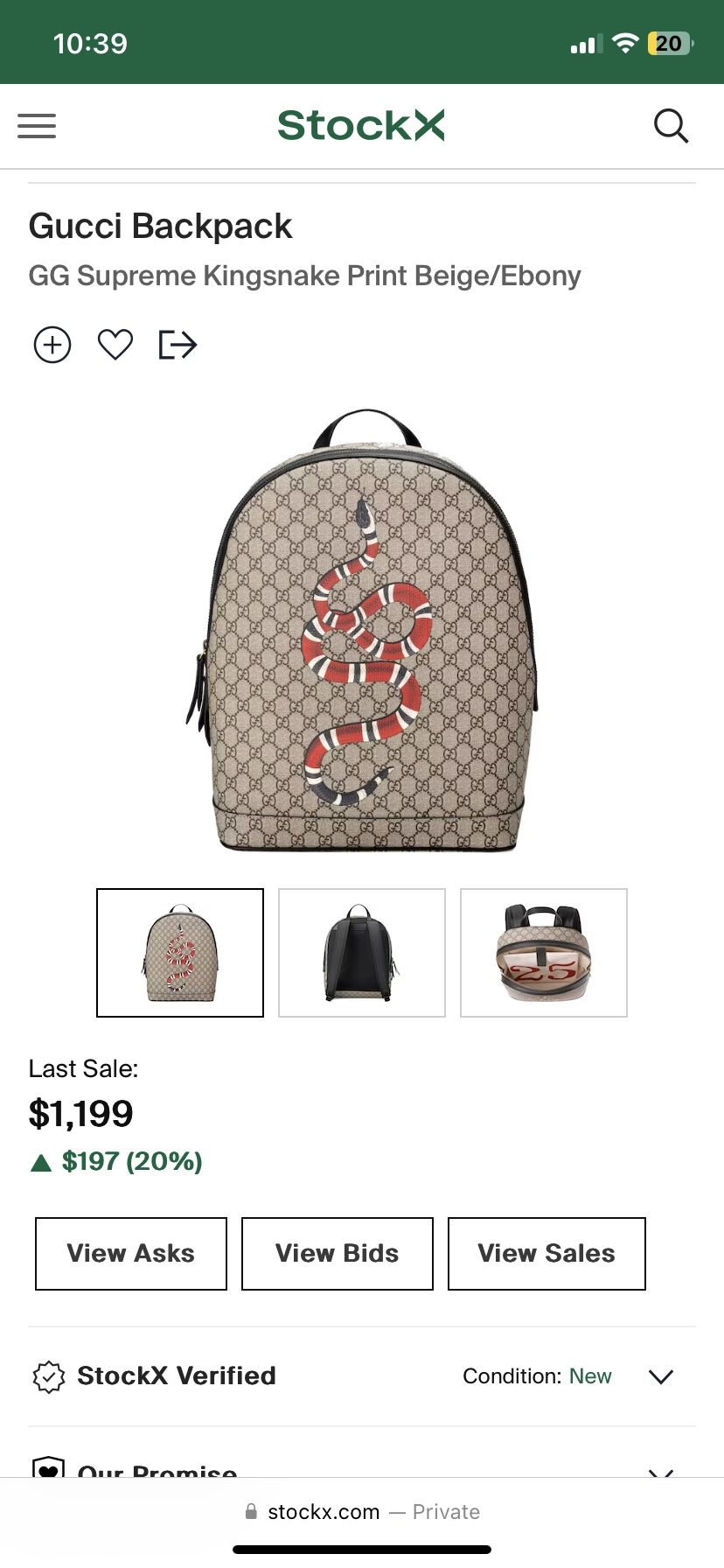Favorite the backpack with the heart icon
The height and width of the screenshot is (1568, 724).
click(115, 345)
